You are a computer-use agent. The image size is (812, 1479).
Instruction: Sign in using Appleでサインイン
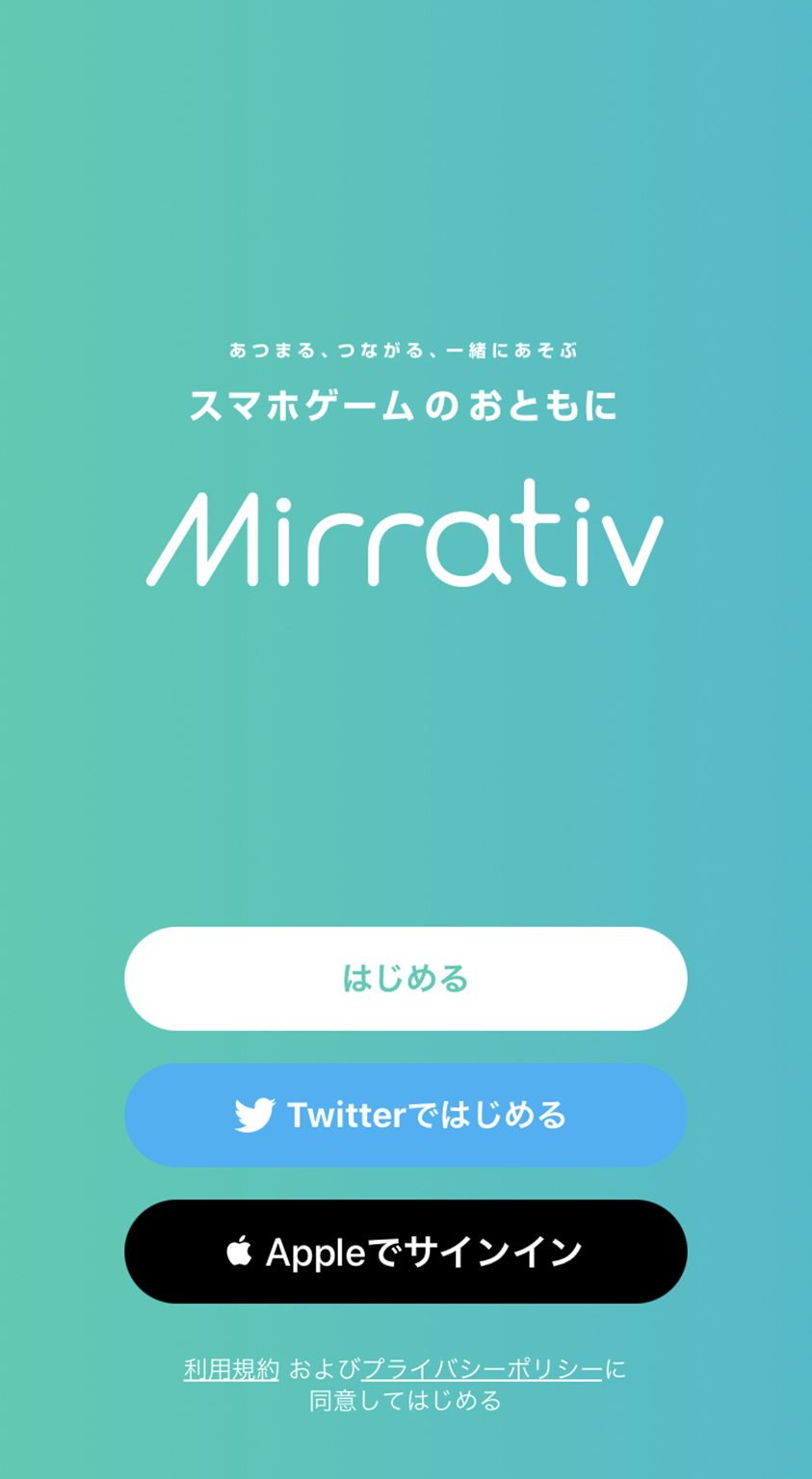(x=406, y=1252)
